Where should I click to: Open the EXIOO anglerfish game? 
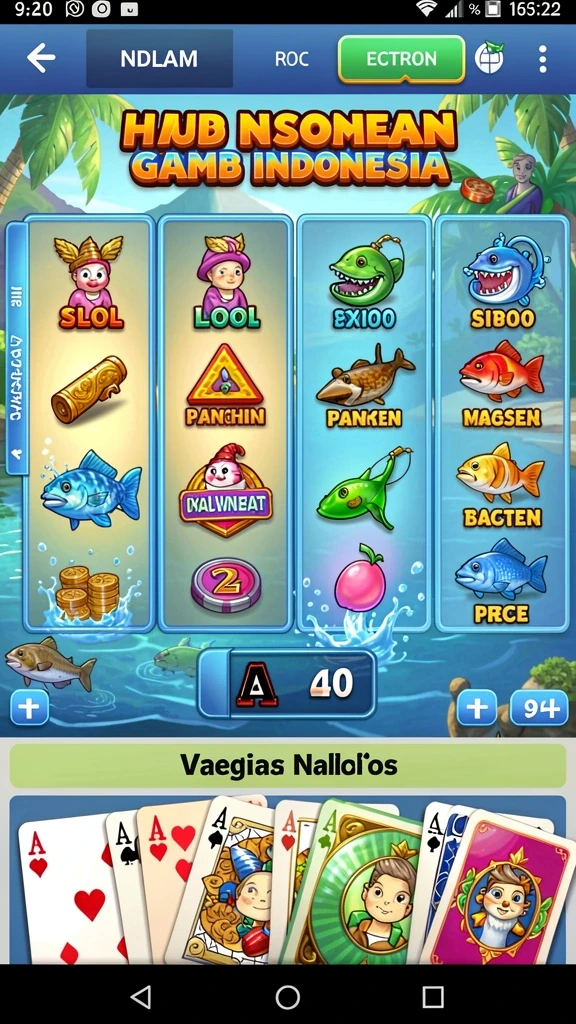(364, 283)
